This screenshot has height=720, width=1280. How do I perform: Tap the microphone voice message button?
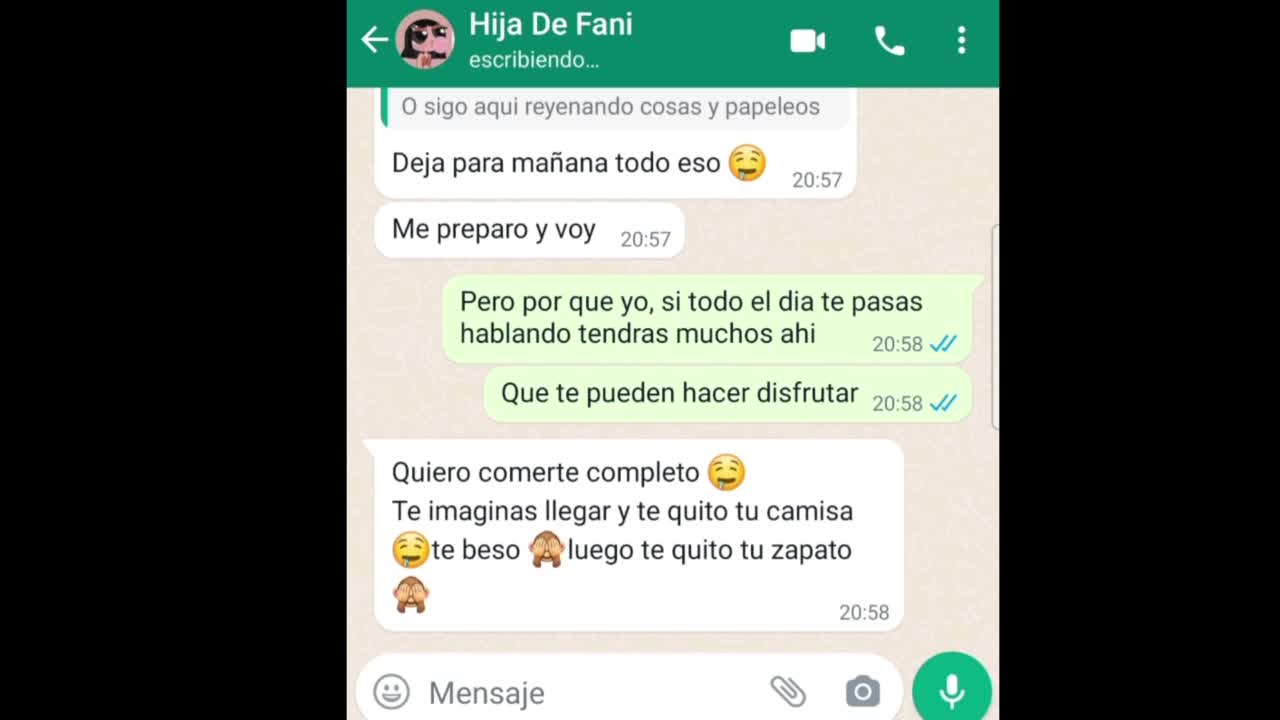click(x=951, y=689)
